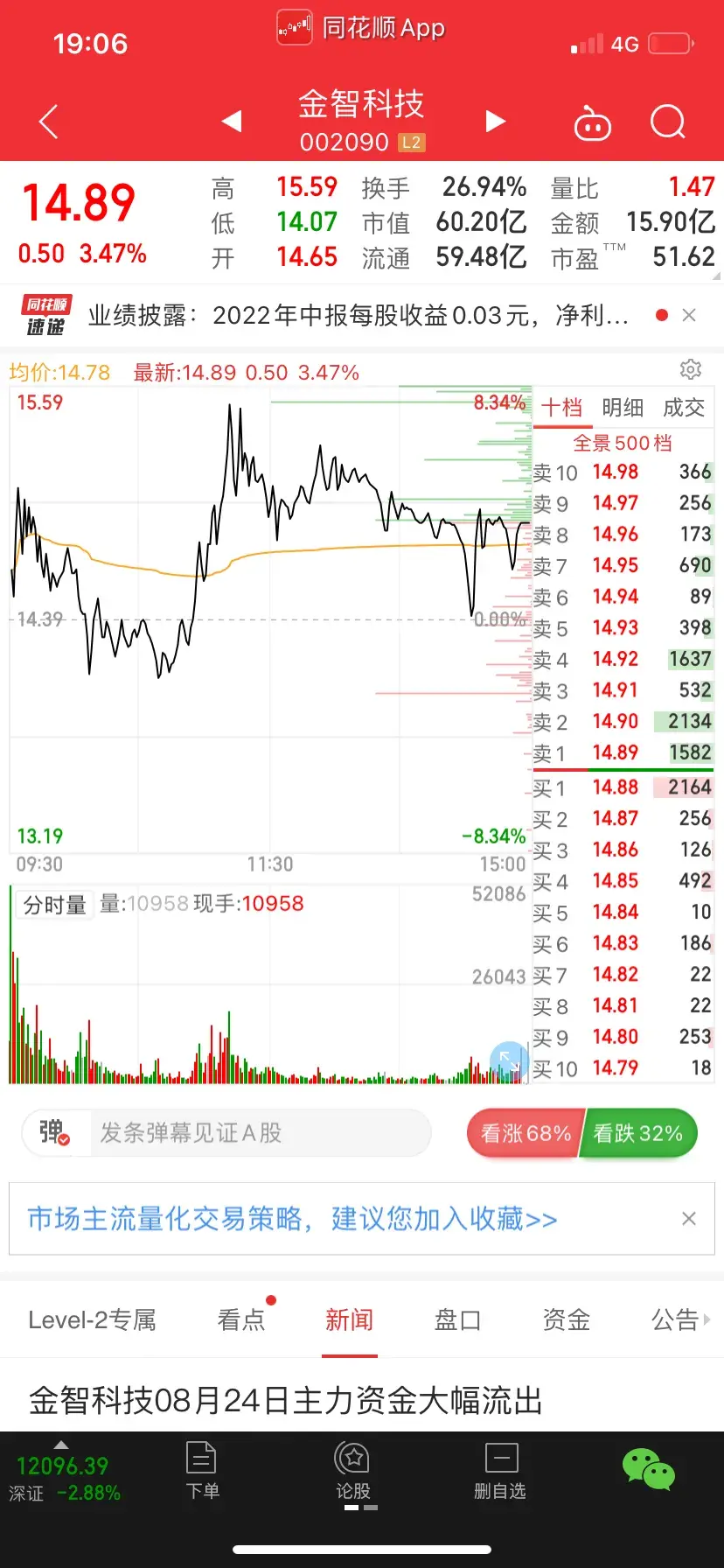The image size is (724, 1568).
Task: Remove stock via 删自选
Action: (500, 1470)
